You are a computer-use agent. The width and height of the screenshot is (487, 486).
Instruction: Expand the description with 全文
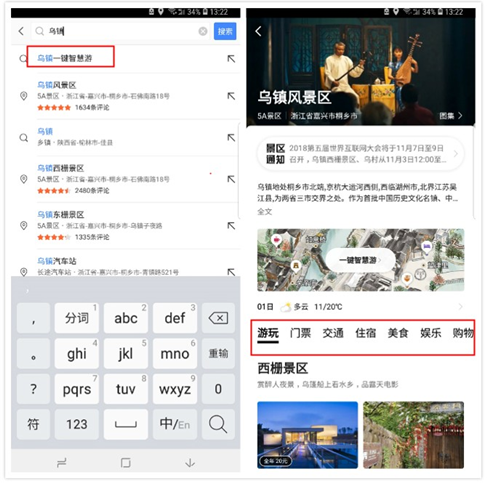click(265, 212)
